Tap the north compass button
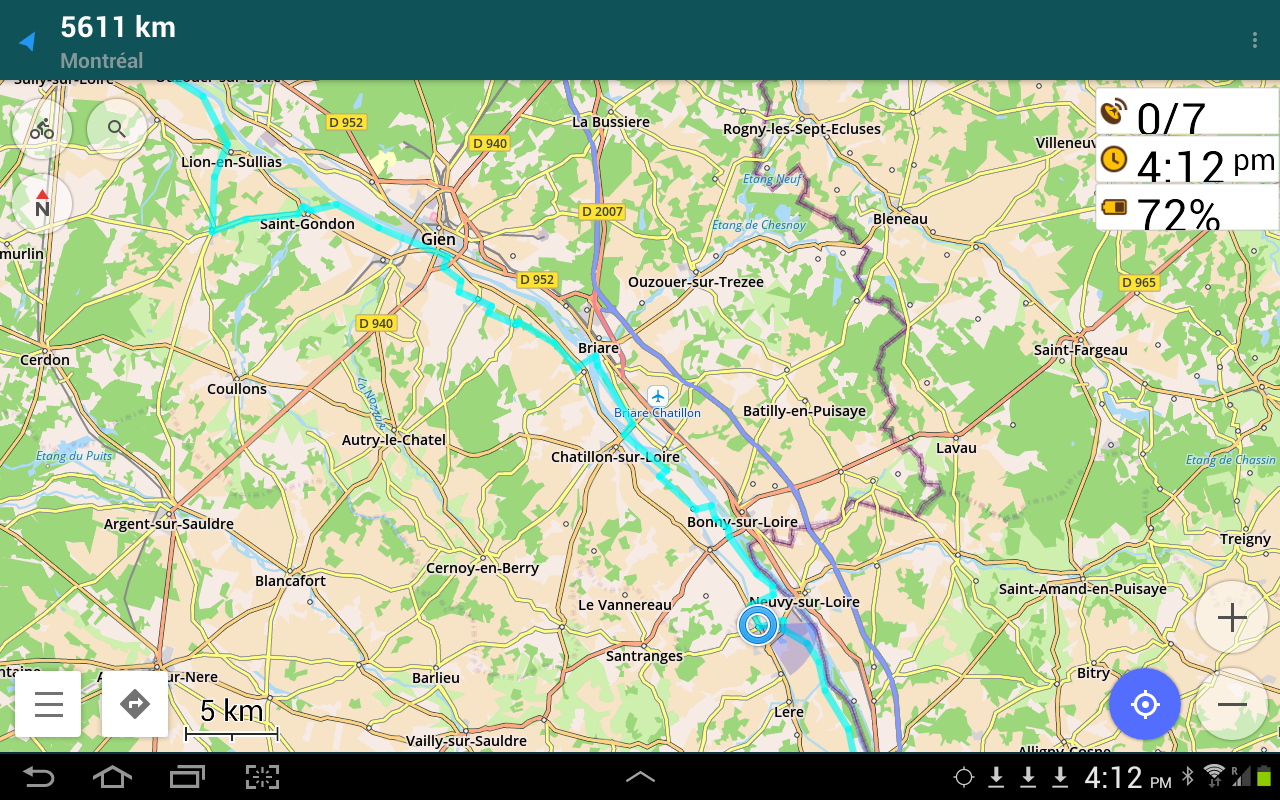 click(x=42, y=204)
